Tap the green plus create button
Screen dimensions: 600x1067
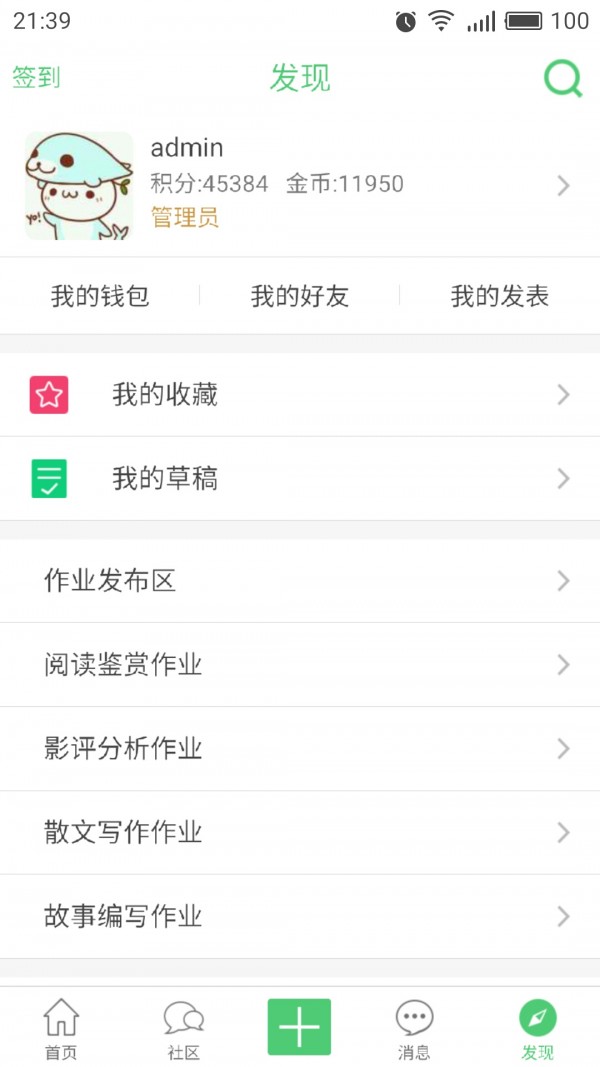click(299, 1027)
